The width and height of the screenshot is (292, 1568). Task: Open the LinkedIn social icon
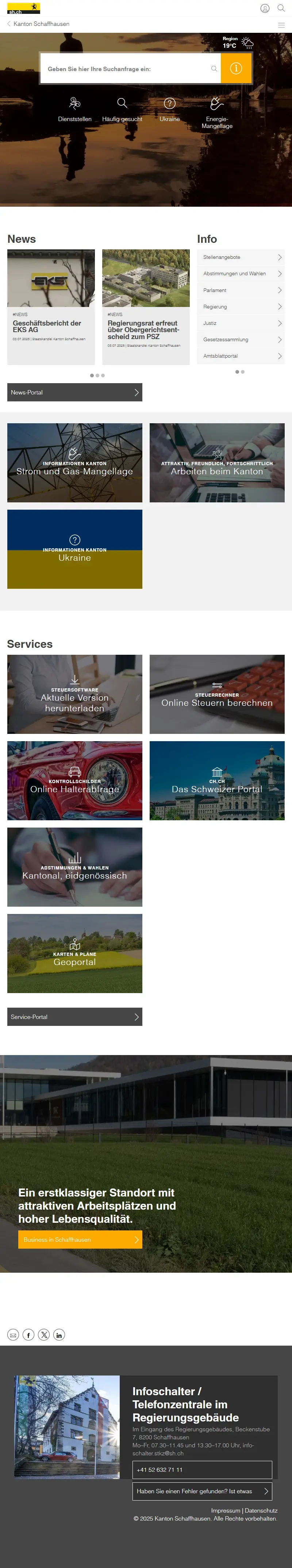[x=59, y=1335]
